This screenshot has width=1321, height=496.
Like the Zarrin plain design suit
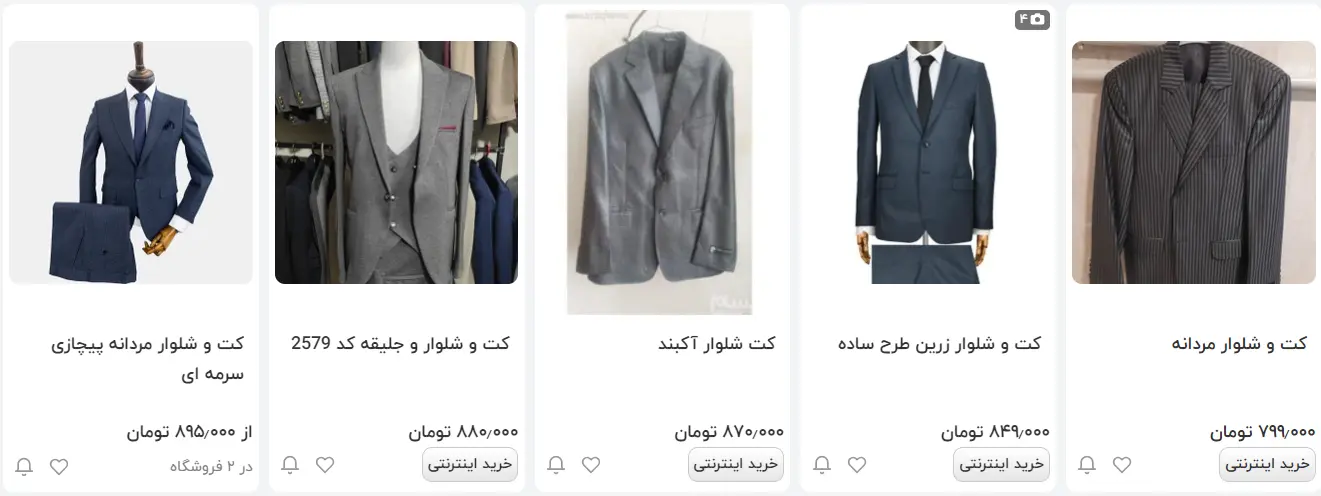click(857, 465)
